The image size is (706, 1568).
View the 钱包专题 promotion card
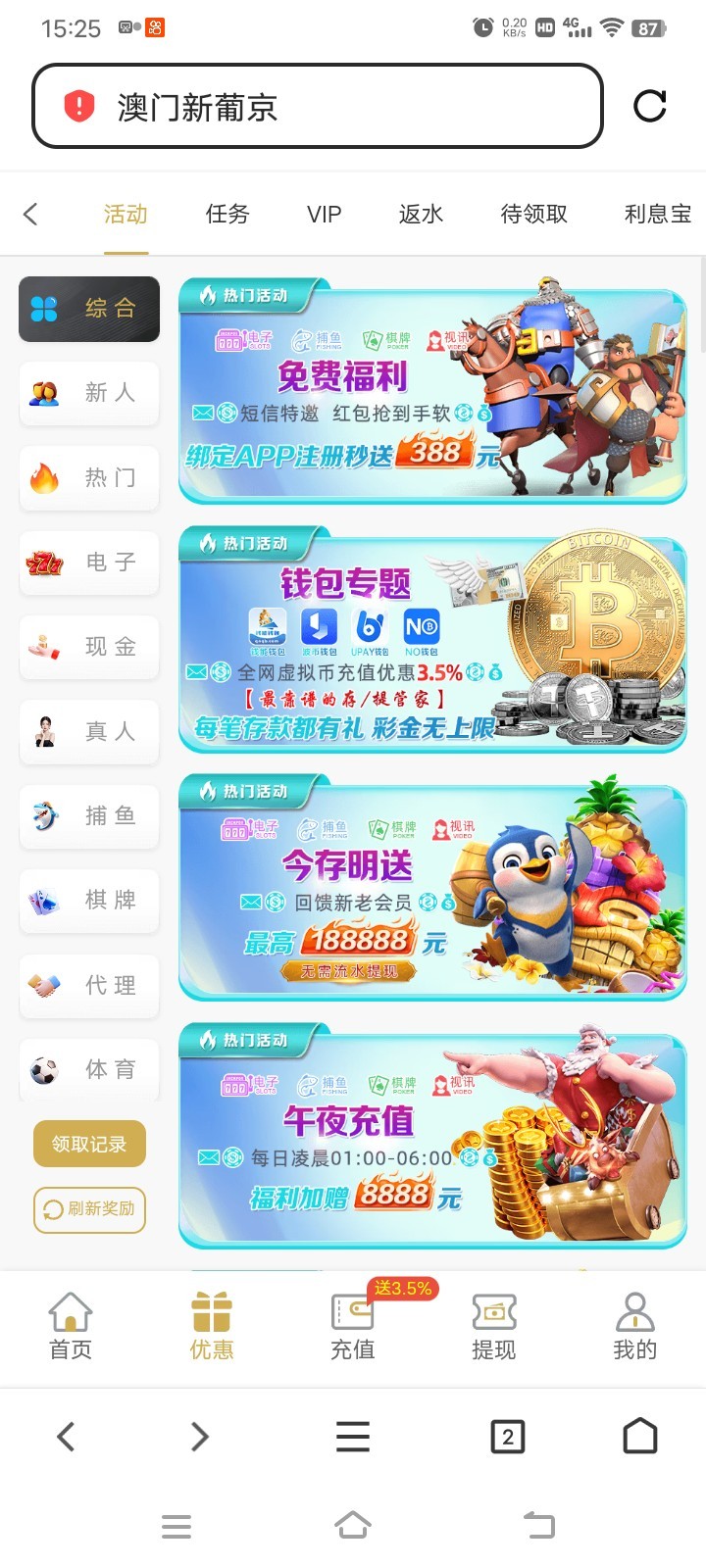point(432,640)
